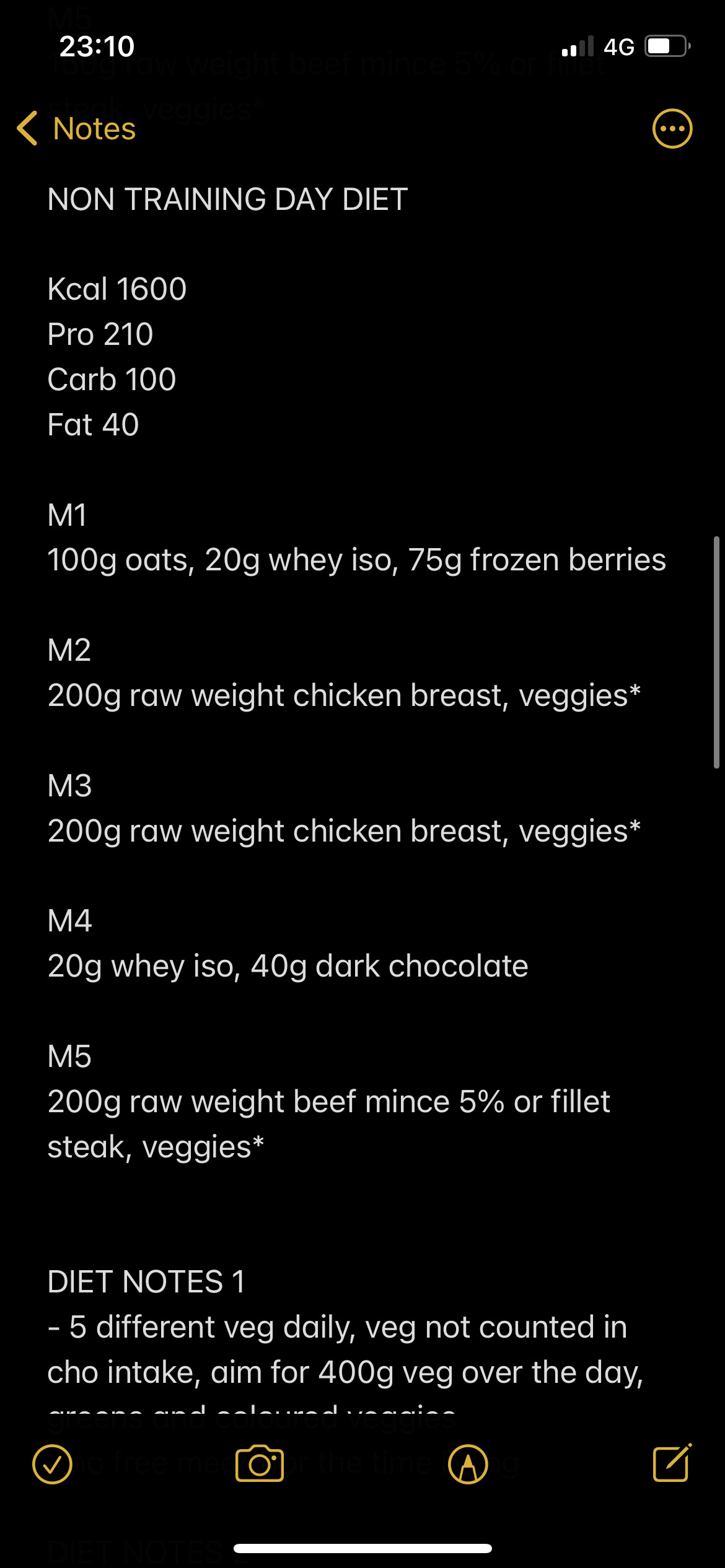The height and width of the screenshot is (1568, 725).
Task: Open the markup pen tool
Action: (x=468, y=1464)
